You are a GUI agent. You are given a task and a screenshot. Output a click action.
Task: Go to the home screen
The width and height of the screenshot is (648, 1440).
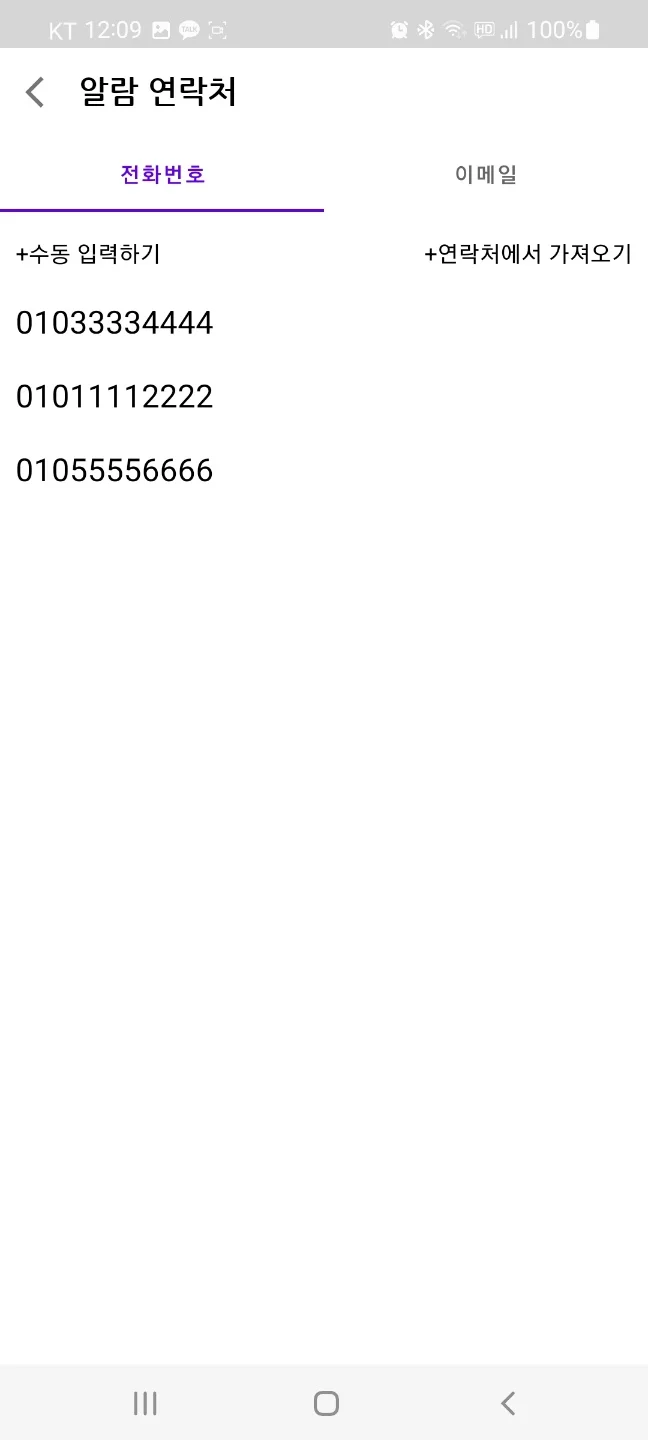tap(326, 1403)
